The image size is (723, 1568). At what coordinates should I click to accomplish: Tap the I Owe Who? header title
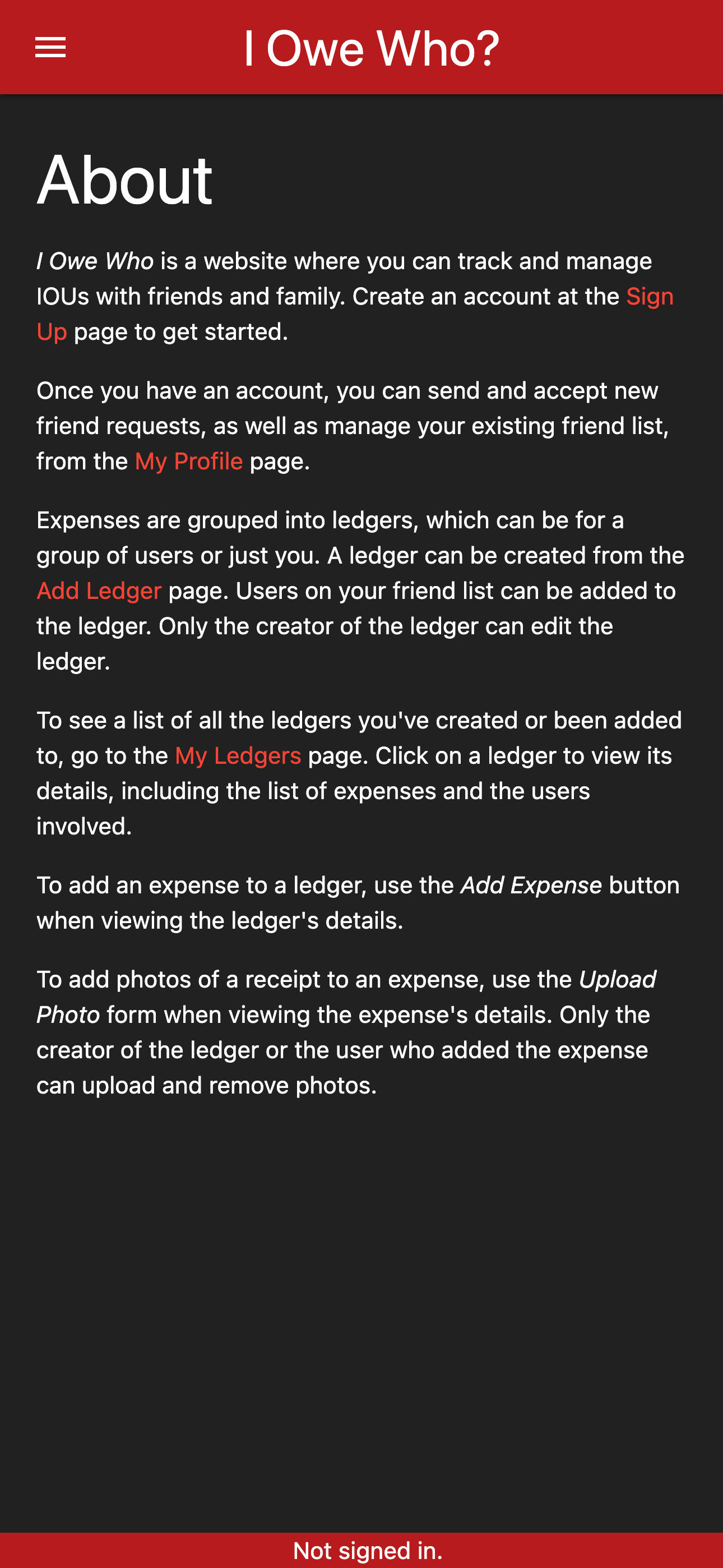371,48
